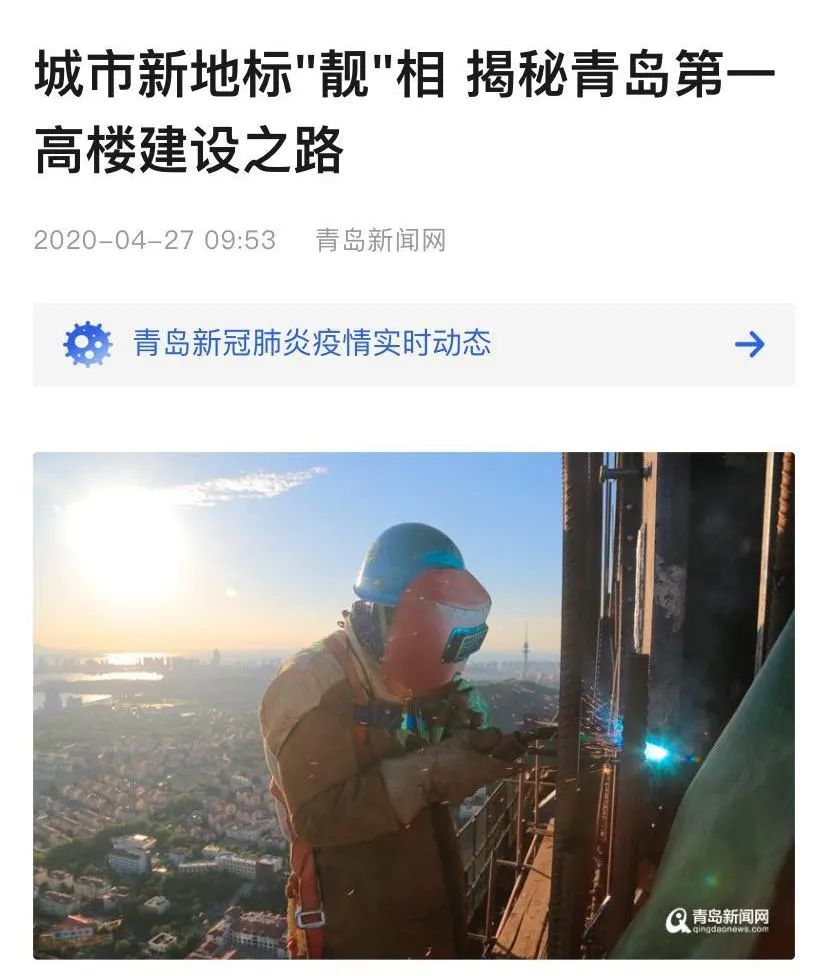Open the 青岛新闻网 source link
The width and height of the screenshot is (828, 976).
click(380, 240)
